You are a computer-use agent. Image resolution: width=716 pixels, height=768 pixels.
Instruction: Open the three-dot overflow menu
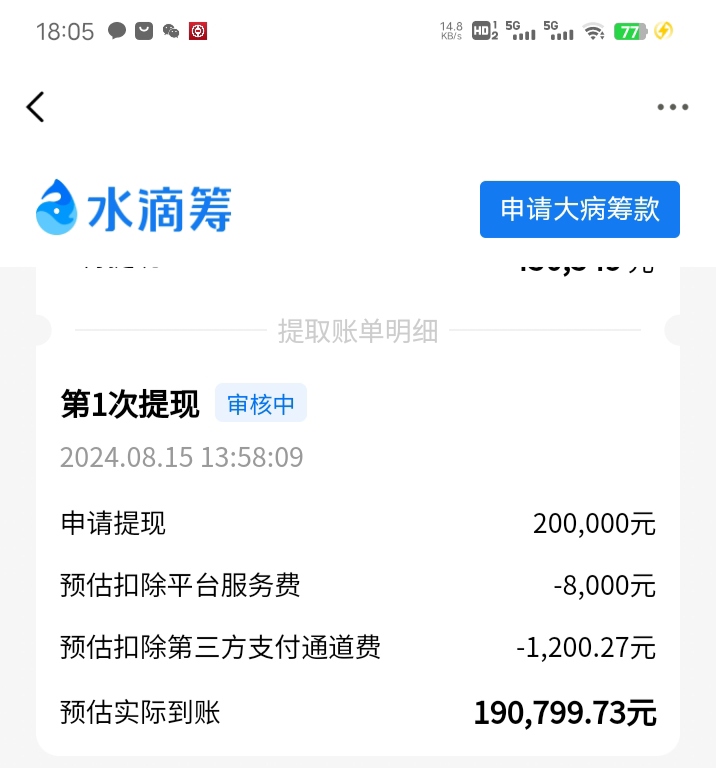(672, 107)
